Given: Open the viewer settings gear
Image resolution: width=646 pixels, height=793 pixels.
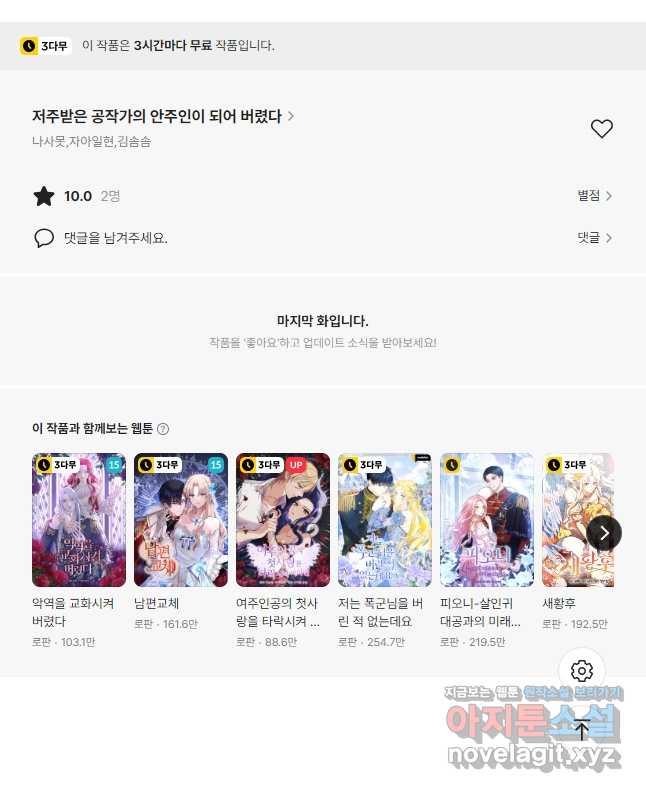Looking at the screenshot, I should tap(582, 671).
